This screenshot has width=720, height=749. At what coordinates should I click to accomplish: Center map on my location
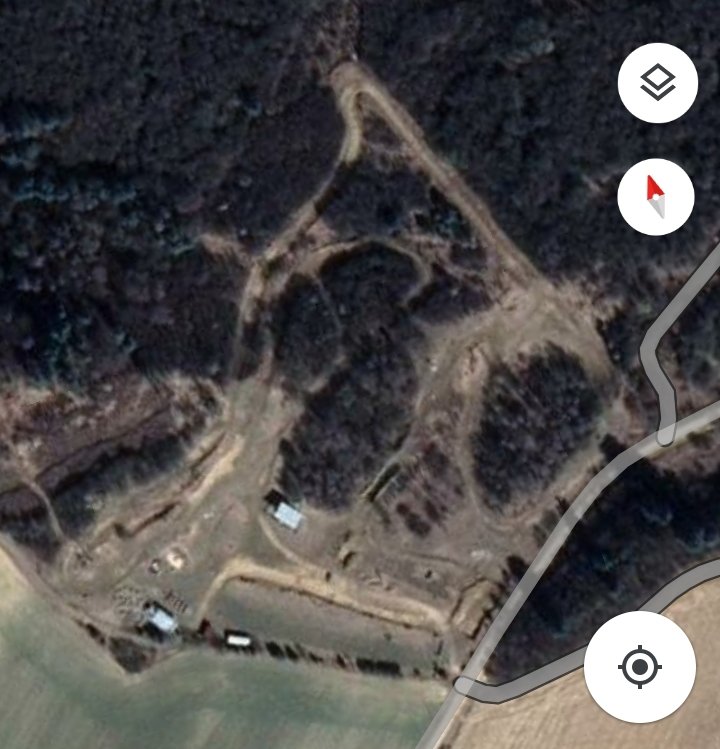pos(641,666)
